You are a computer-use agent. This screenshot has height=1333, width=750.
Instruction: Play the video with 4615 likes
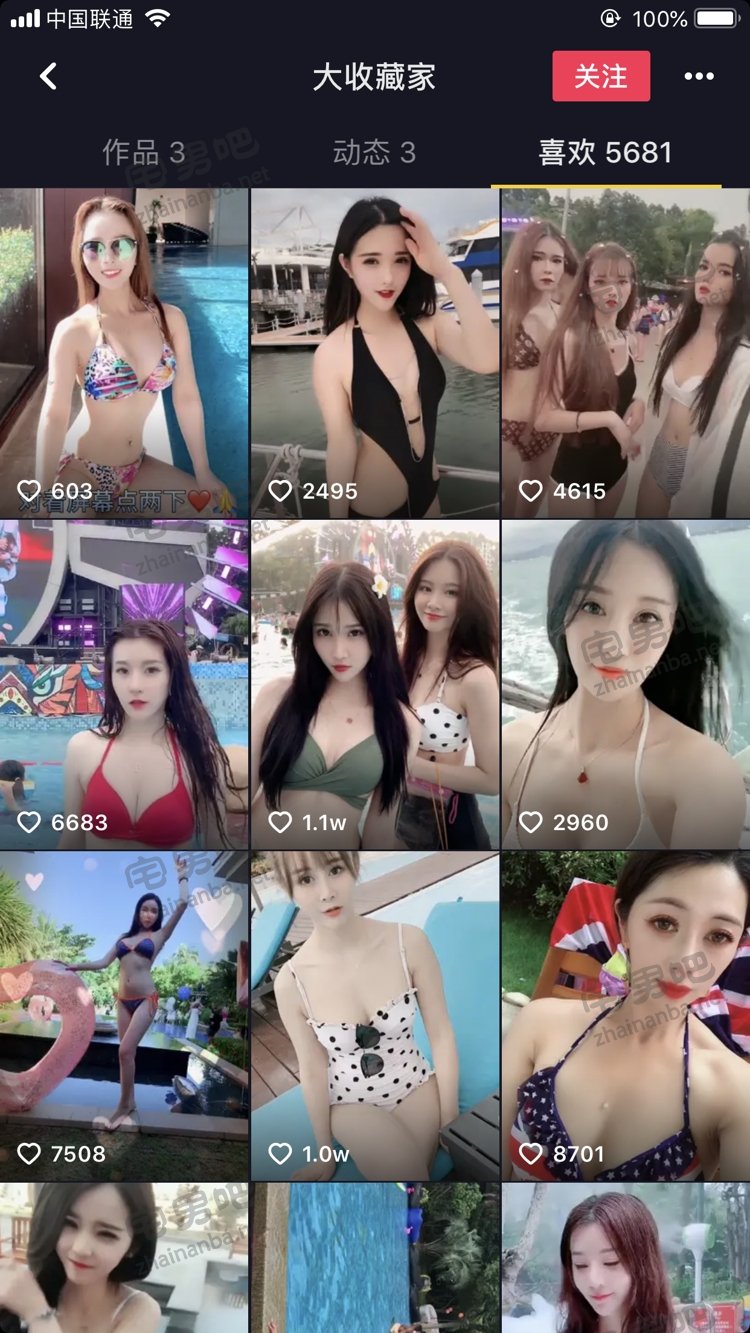coord(626,353)
